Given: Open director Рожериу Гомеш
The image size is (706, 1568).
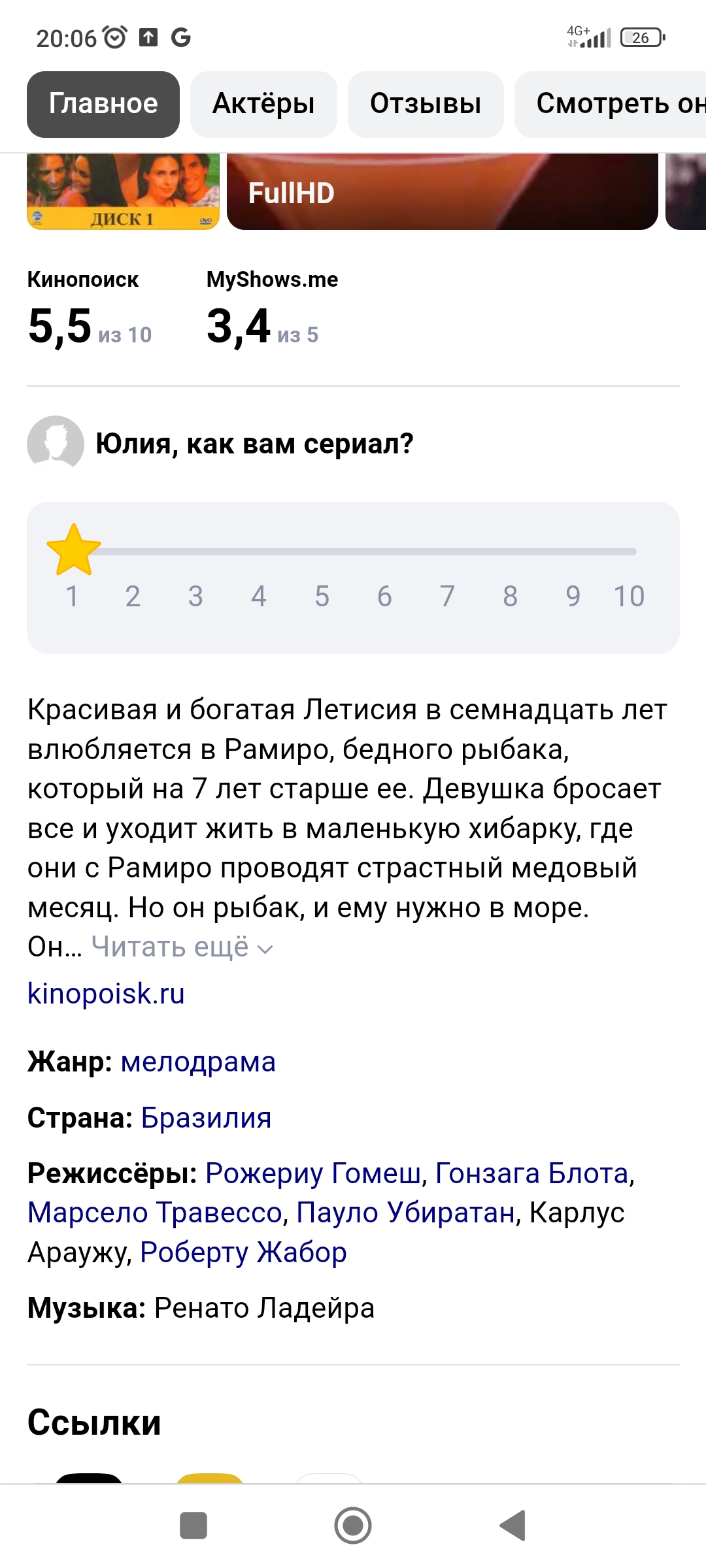Looking at the screenshot, I should pyautogui.click(x=313, y=1173).
